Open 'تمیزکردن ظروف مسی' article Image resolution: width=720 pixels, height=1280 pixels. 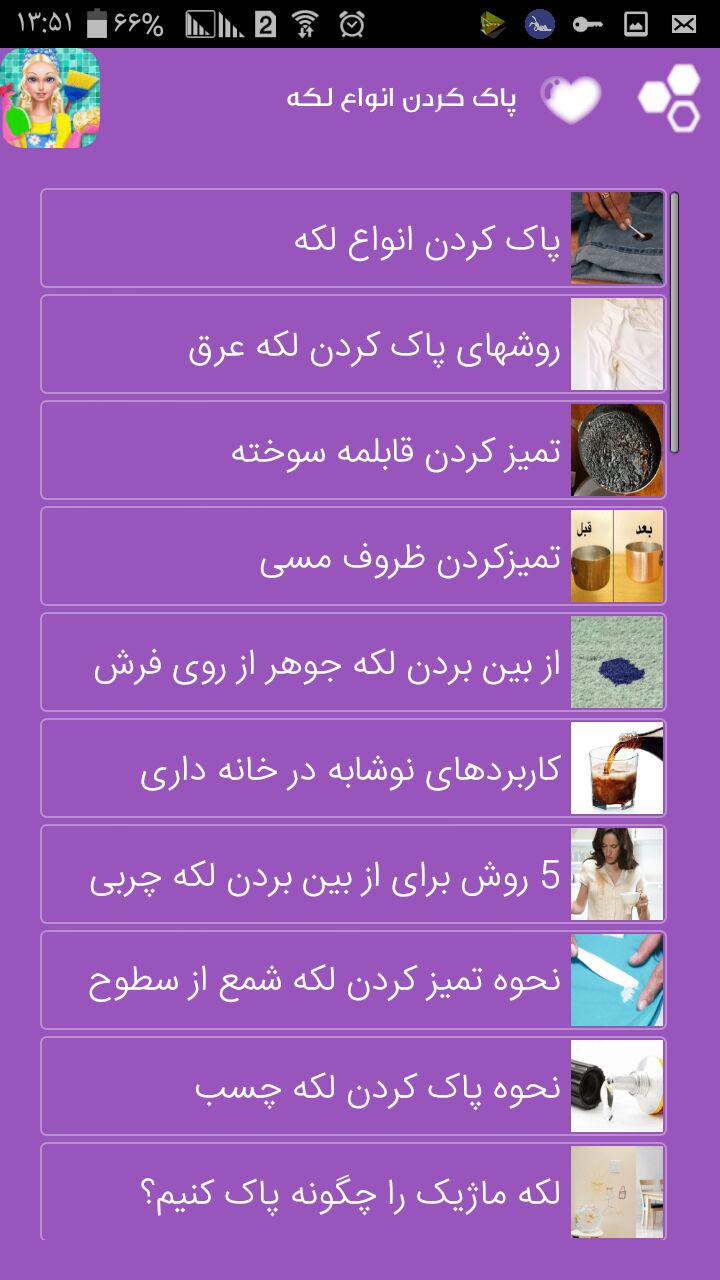[x=353, y=557]
